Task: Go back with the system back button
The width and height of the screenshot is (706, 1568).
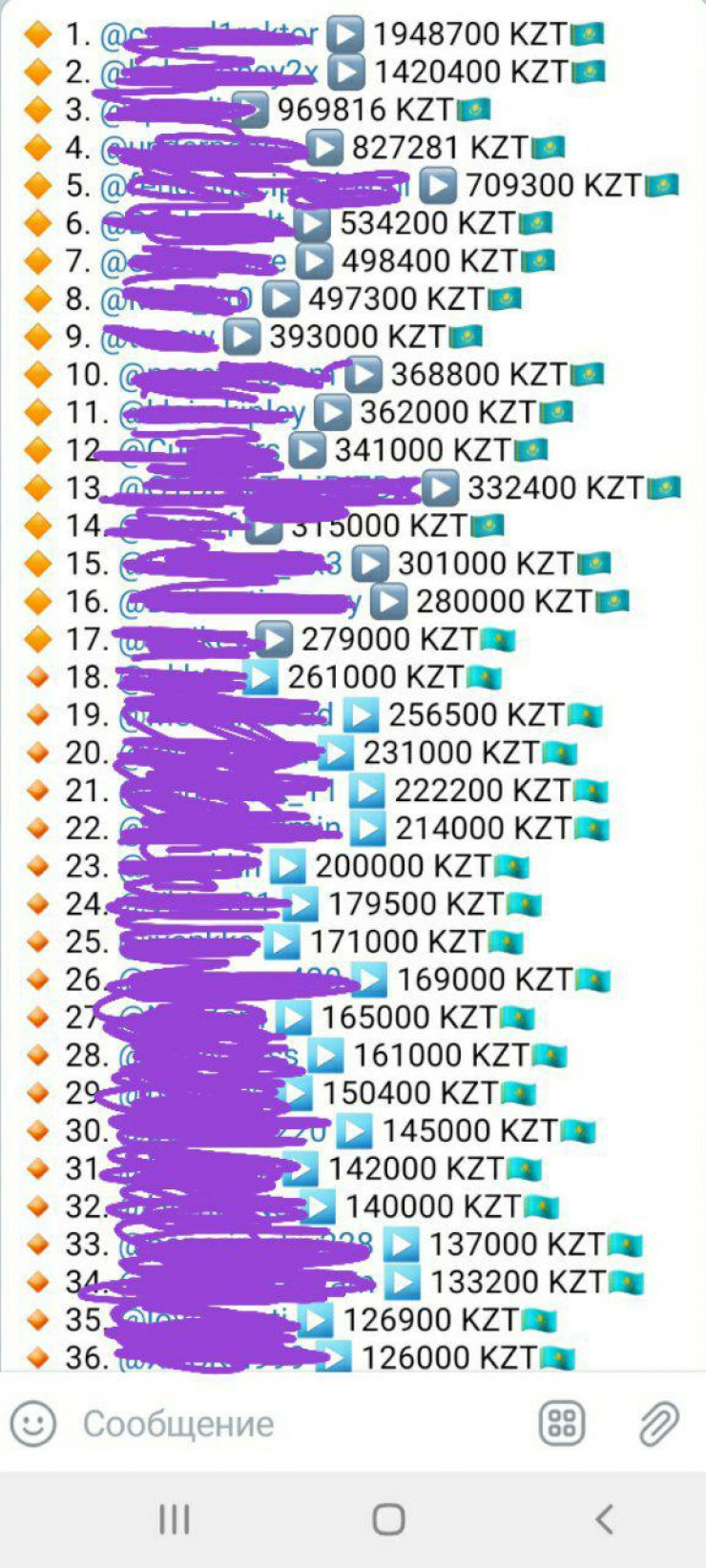Action: pos(603,1519)
